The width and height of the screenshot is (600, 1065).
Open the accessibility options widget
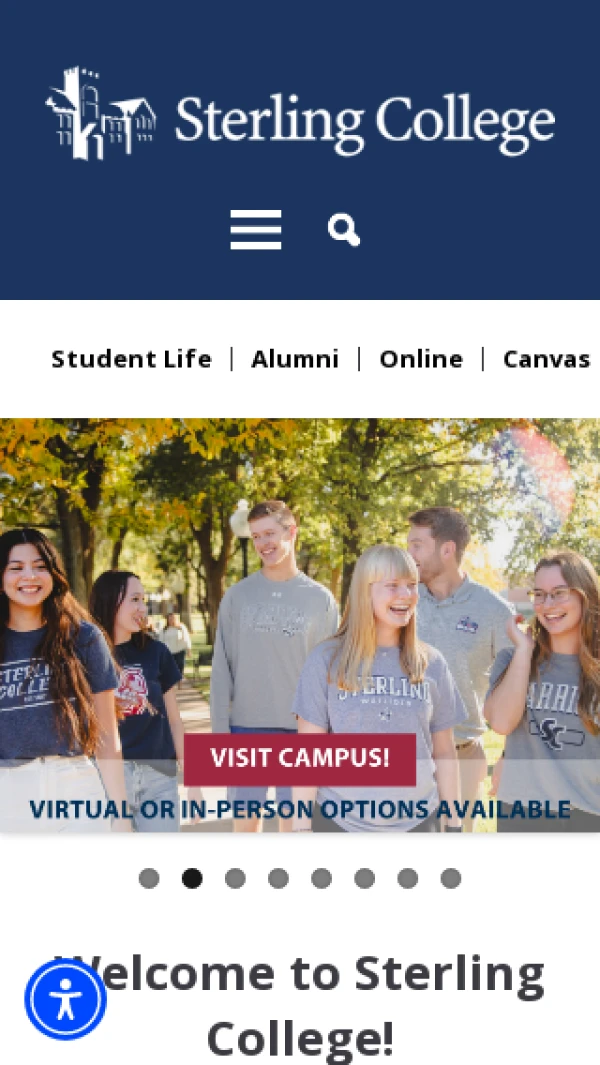pos(65,999)
